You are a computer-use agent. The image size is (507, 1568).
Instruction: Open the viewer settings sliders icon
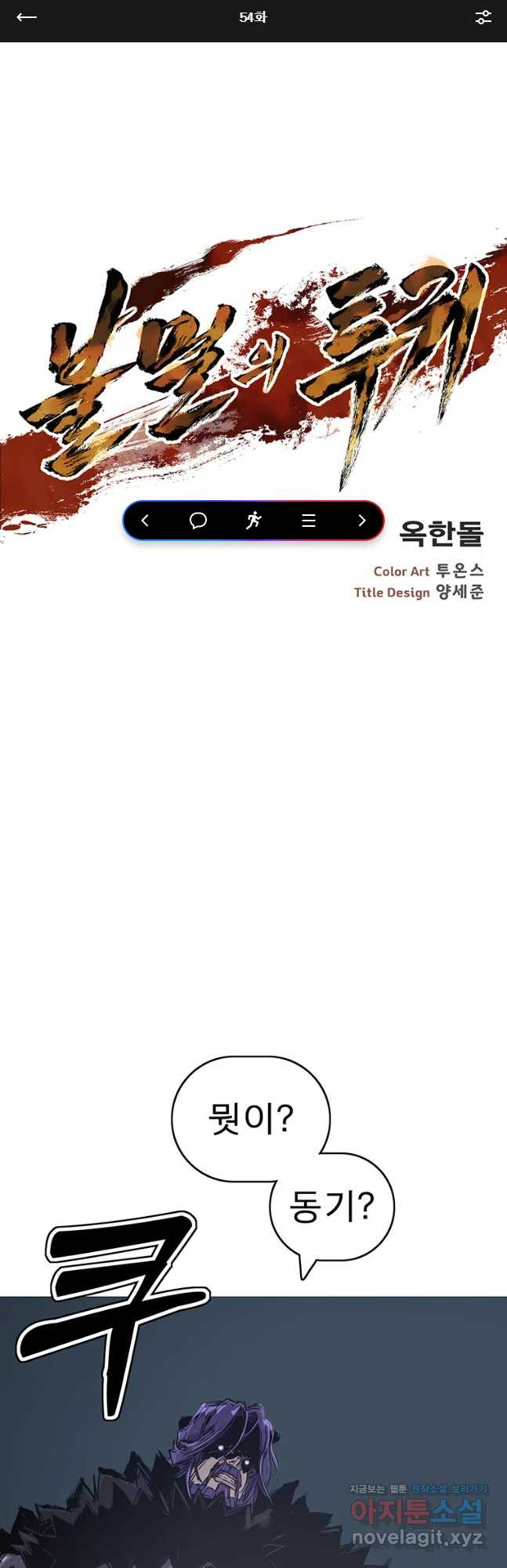tap(483, 17)
